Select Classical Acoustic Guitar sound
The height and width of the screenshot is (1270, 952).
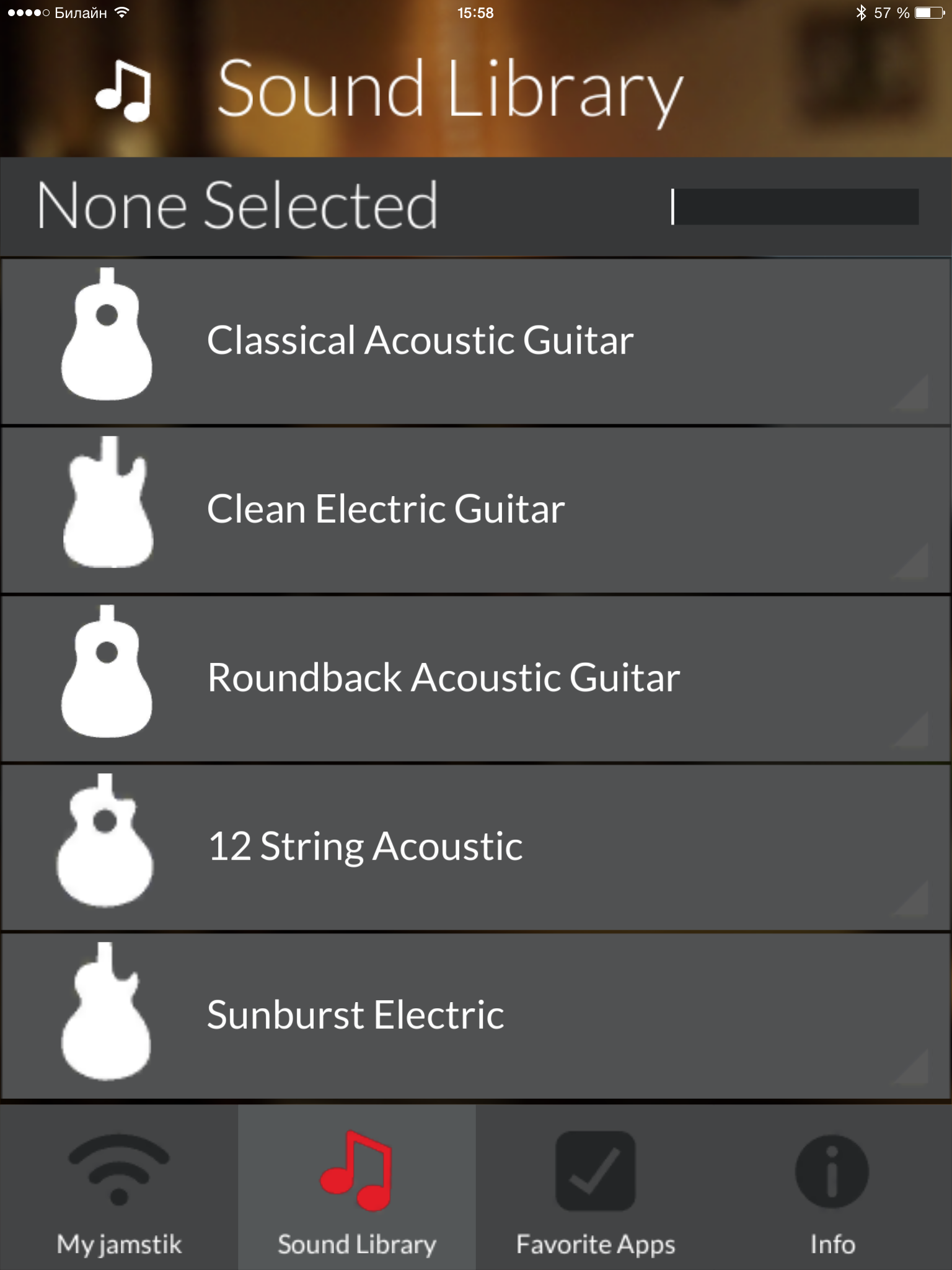(476, 341)
